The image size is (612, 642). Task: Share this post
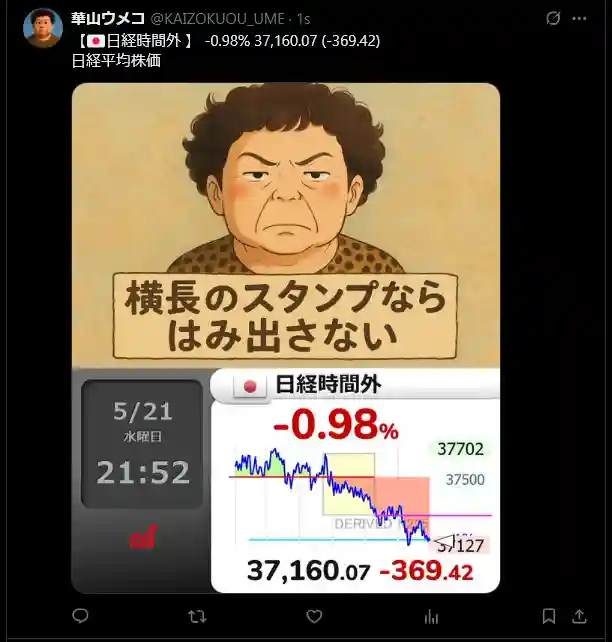pyautogui.click(x=579, y=616)
